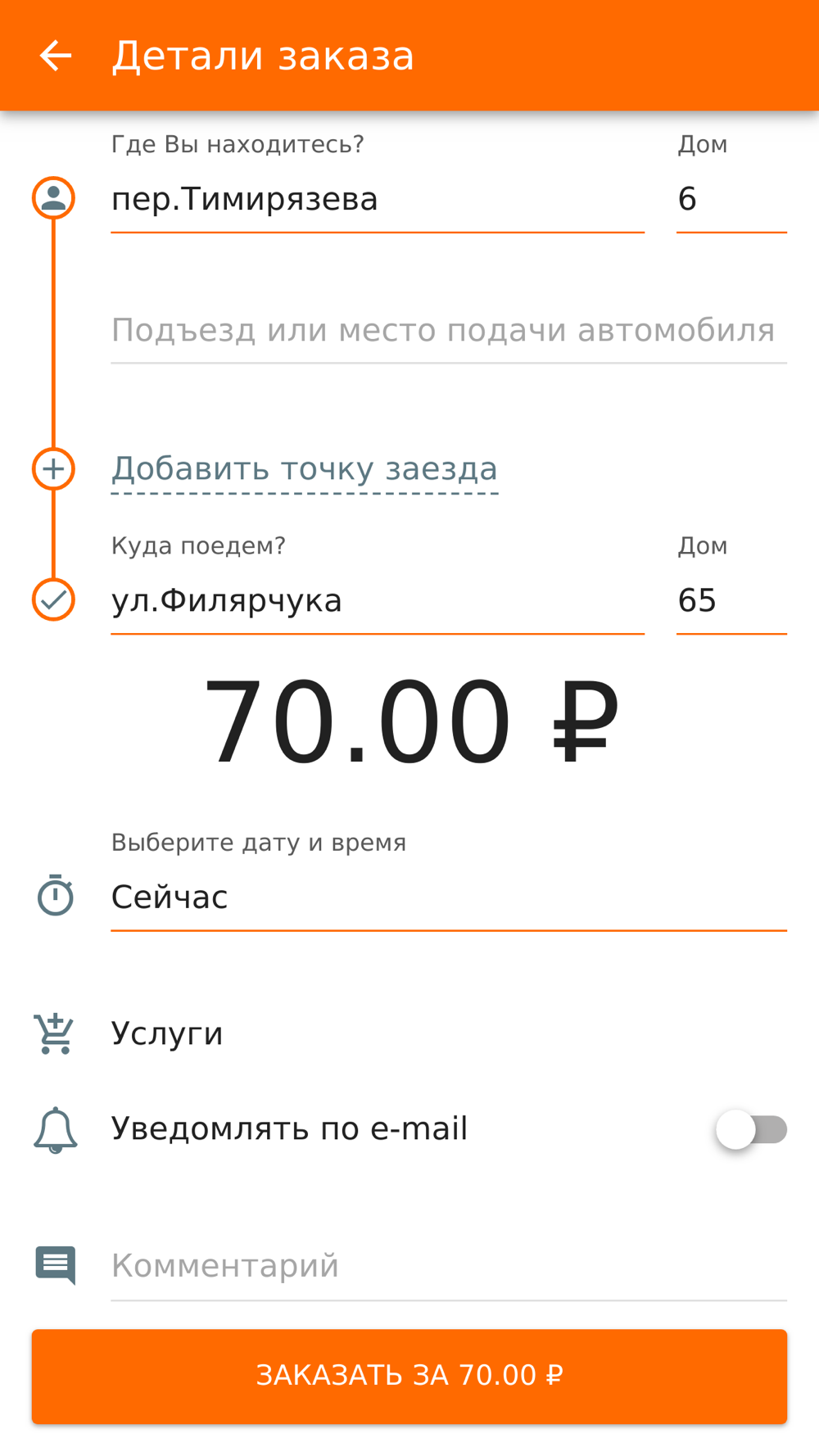Tap the entrance or pickup place field
This screenshot has width=819, height=1456.
coord(448,331)
